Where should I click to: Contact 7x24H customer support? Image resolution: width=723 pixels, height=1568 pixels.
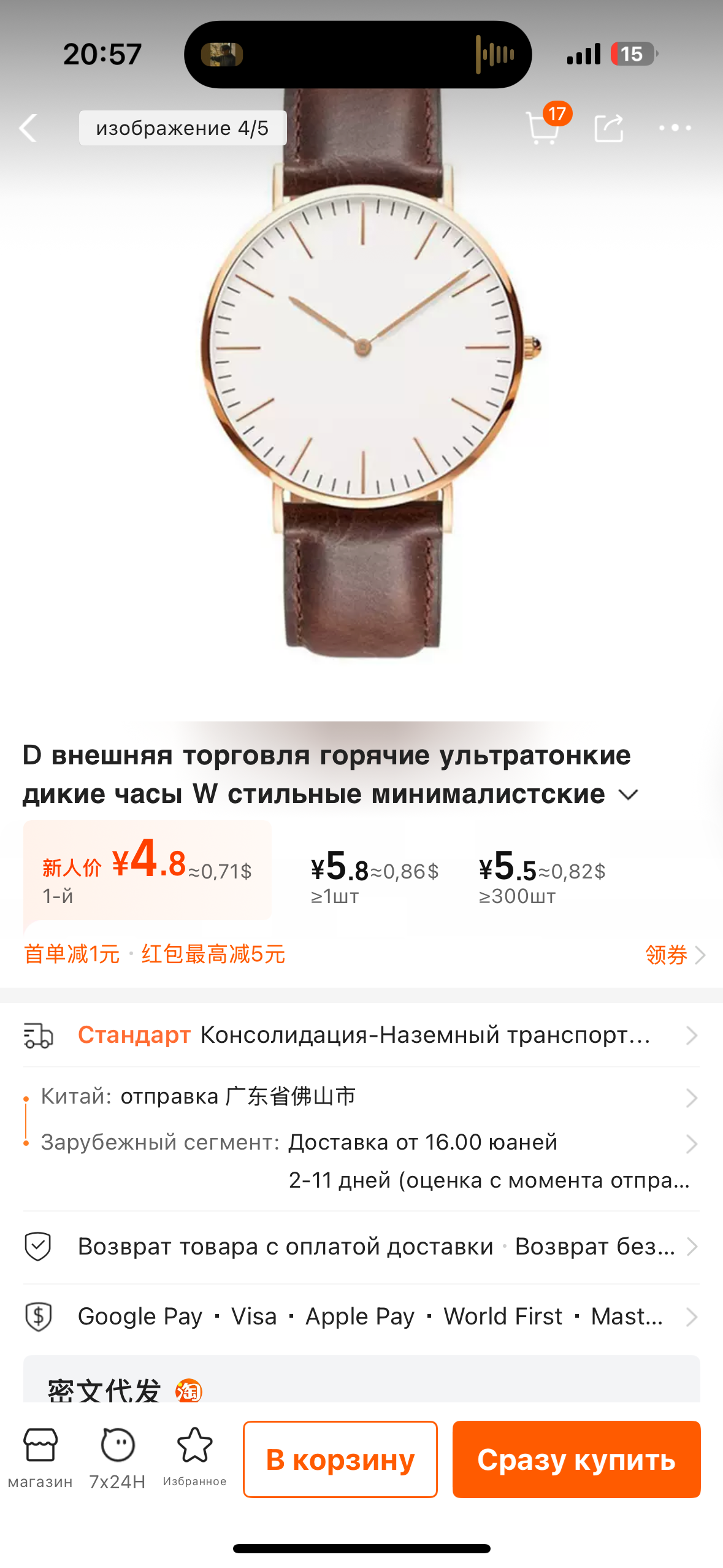(x=117, y=1458)
